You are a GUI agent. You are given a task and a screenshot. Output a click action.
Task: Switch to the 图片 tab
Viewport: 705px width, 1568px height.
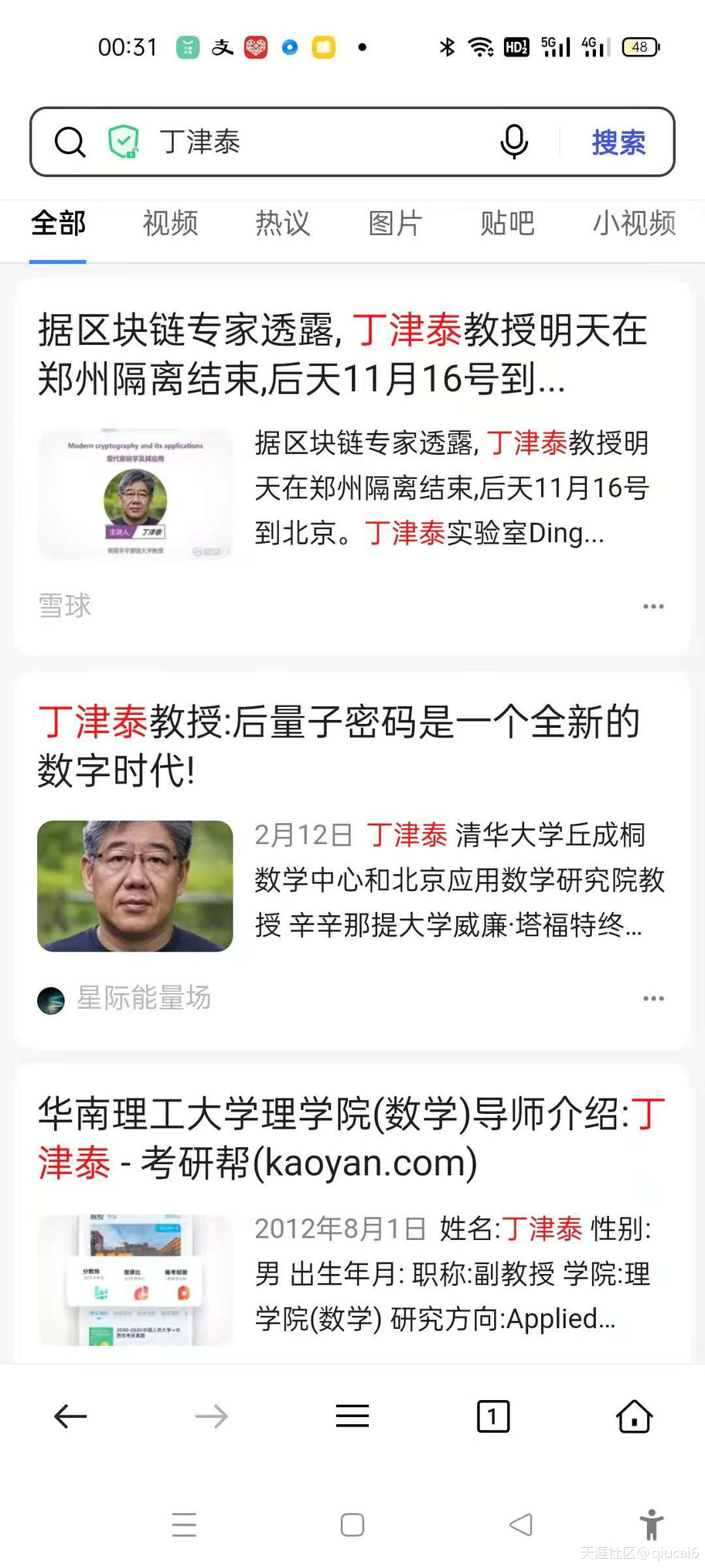pyautogui.click(x=394, y=224)
